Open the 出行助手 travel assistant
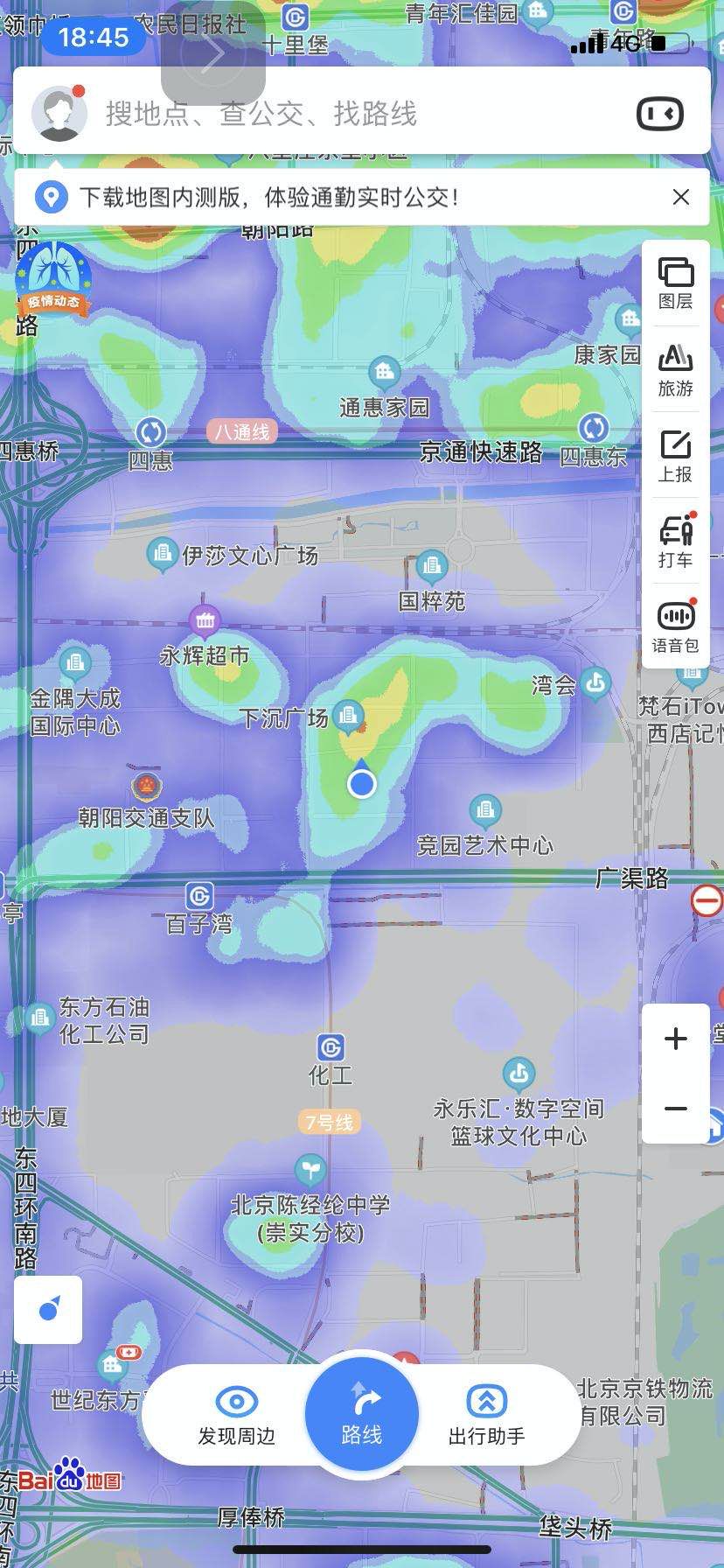724x1568 pixels. (486, 1415)
